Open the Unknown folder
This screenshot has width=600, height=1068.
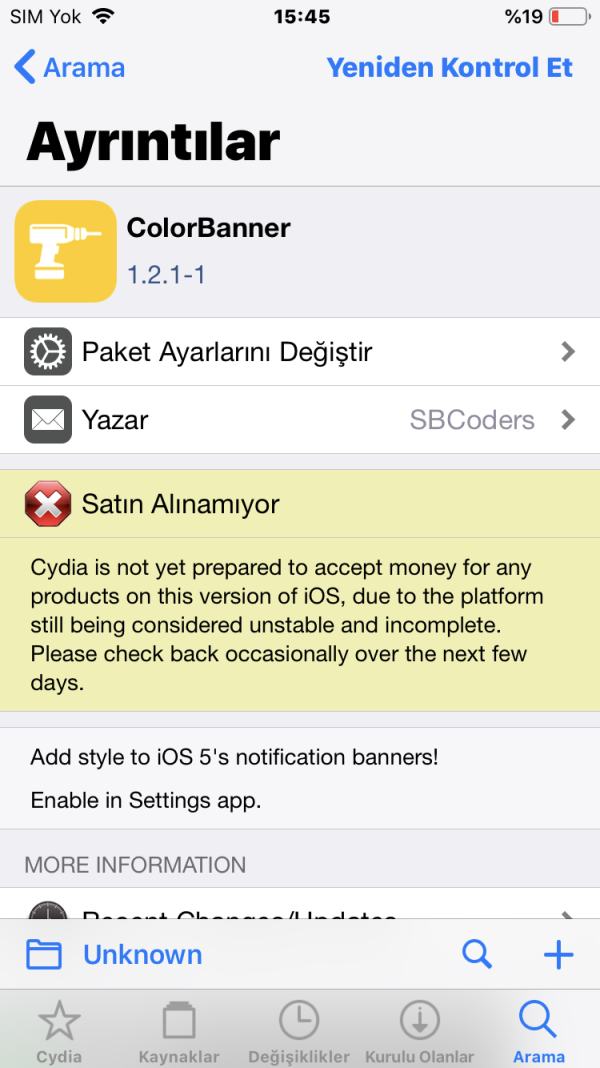tap(114, 955)
